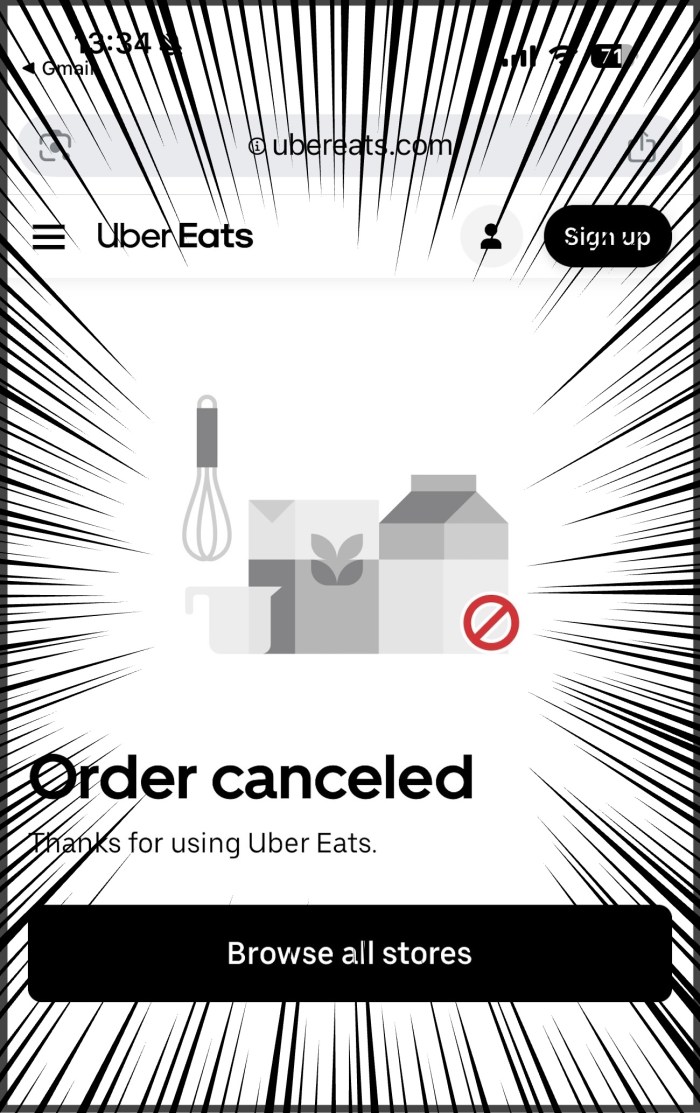
Task: Share this page from the browser
Action: (642, 146)
